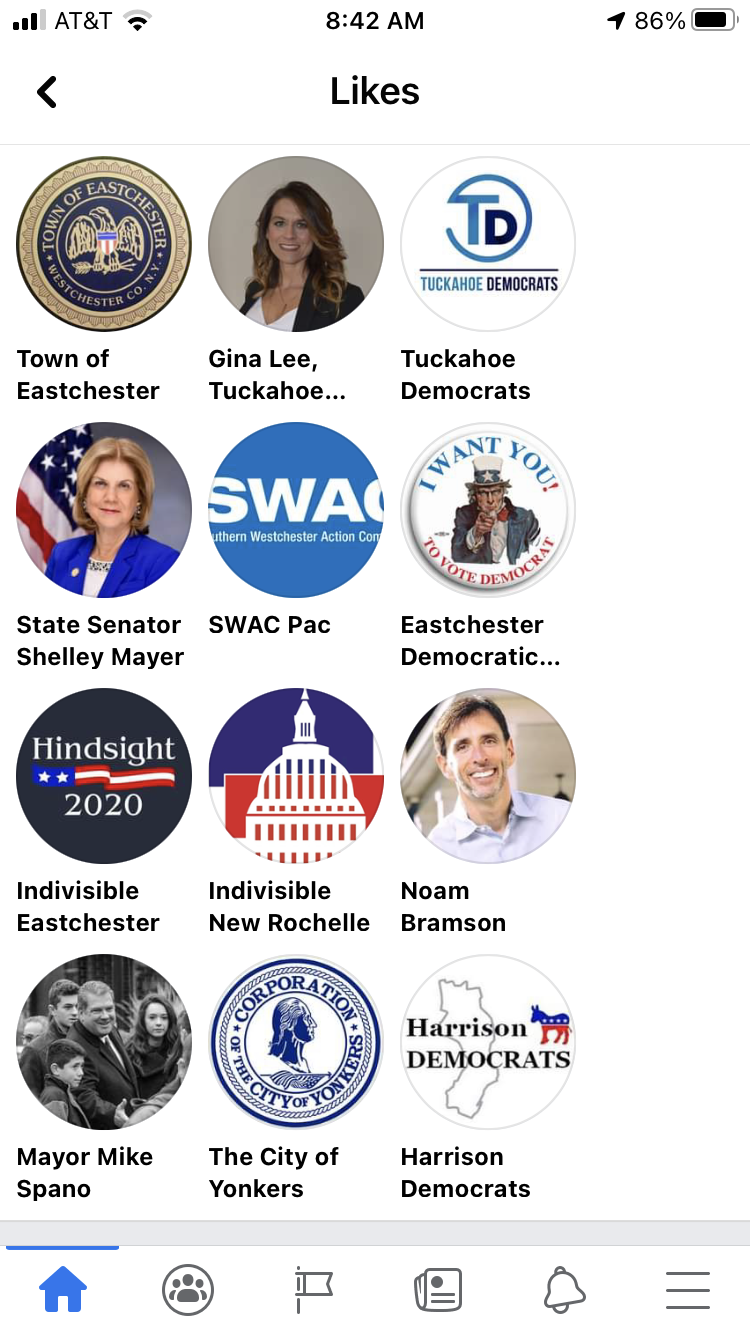Open the Town of Eastchester page
Screen dimensions: 750x1334
pyautogui.click(x=103, y=244)
